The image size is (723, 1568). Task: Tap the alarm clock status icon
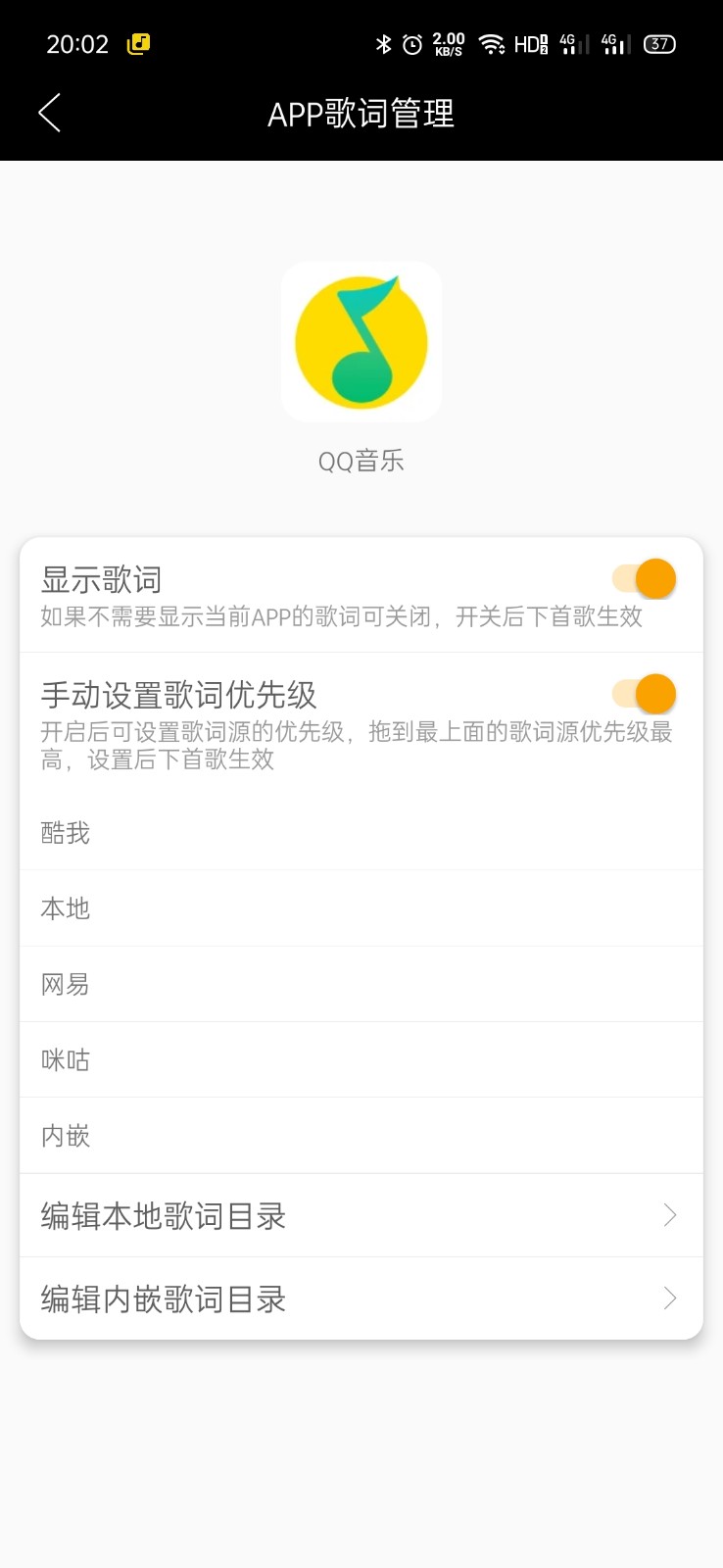coord(410,43)
